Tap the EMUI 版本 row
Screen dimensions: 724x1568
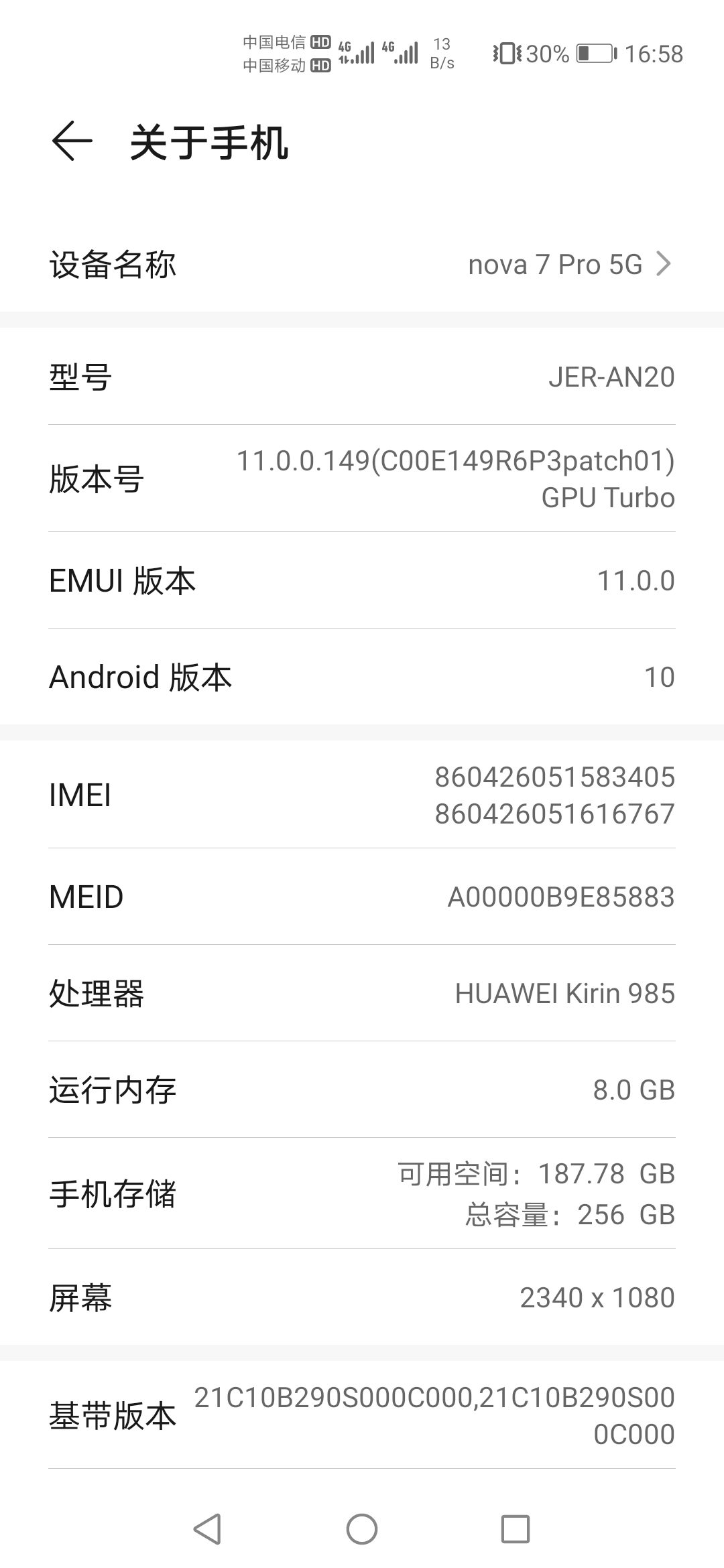tap(362, 580)
